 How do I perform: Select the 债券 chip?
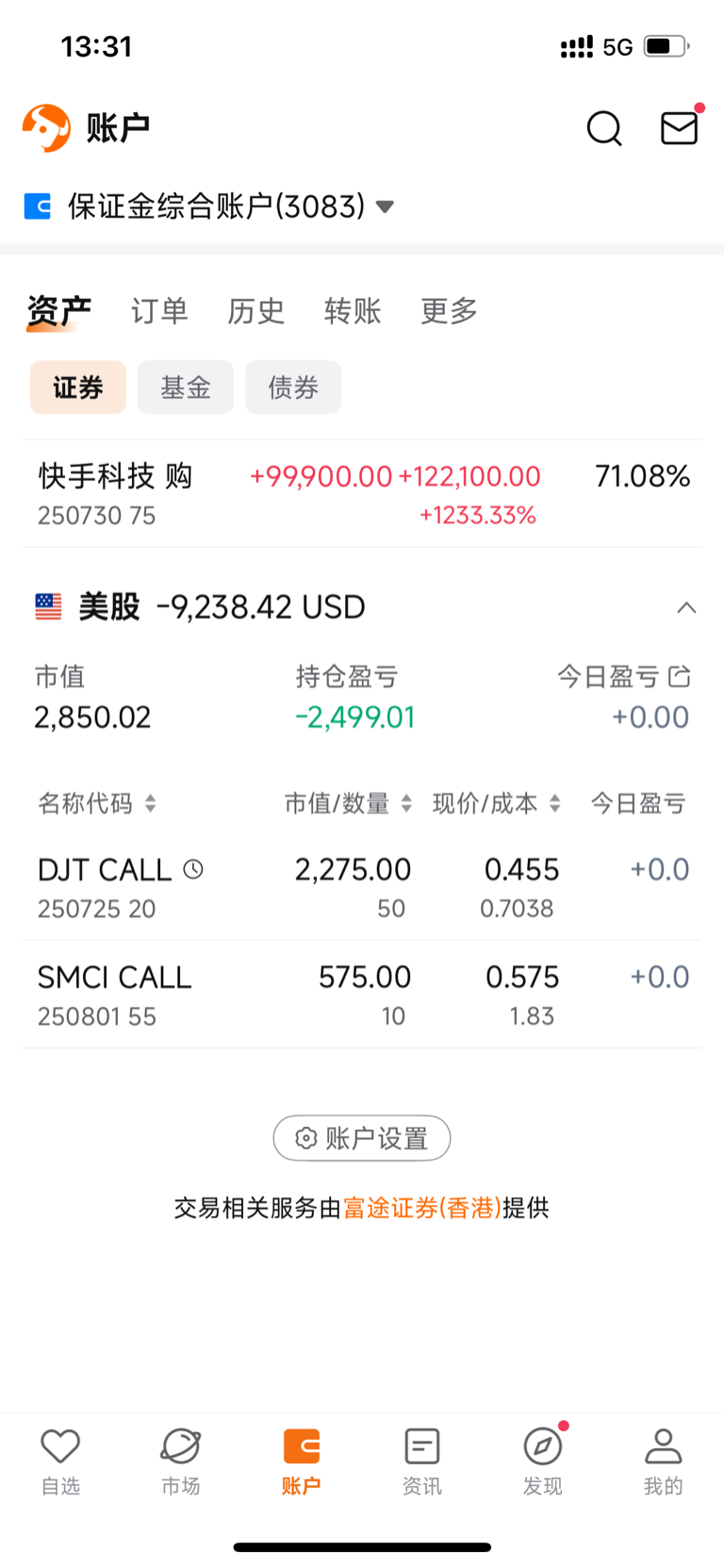[293, 388]
